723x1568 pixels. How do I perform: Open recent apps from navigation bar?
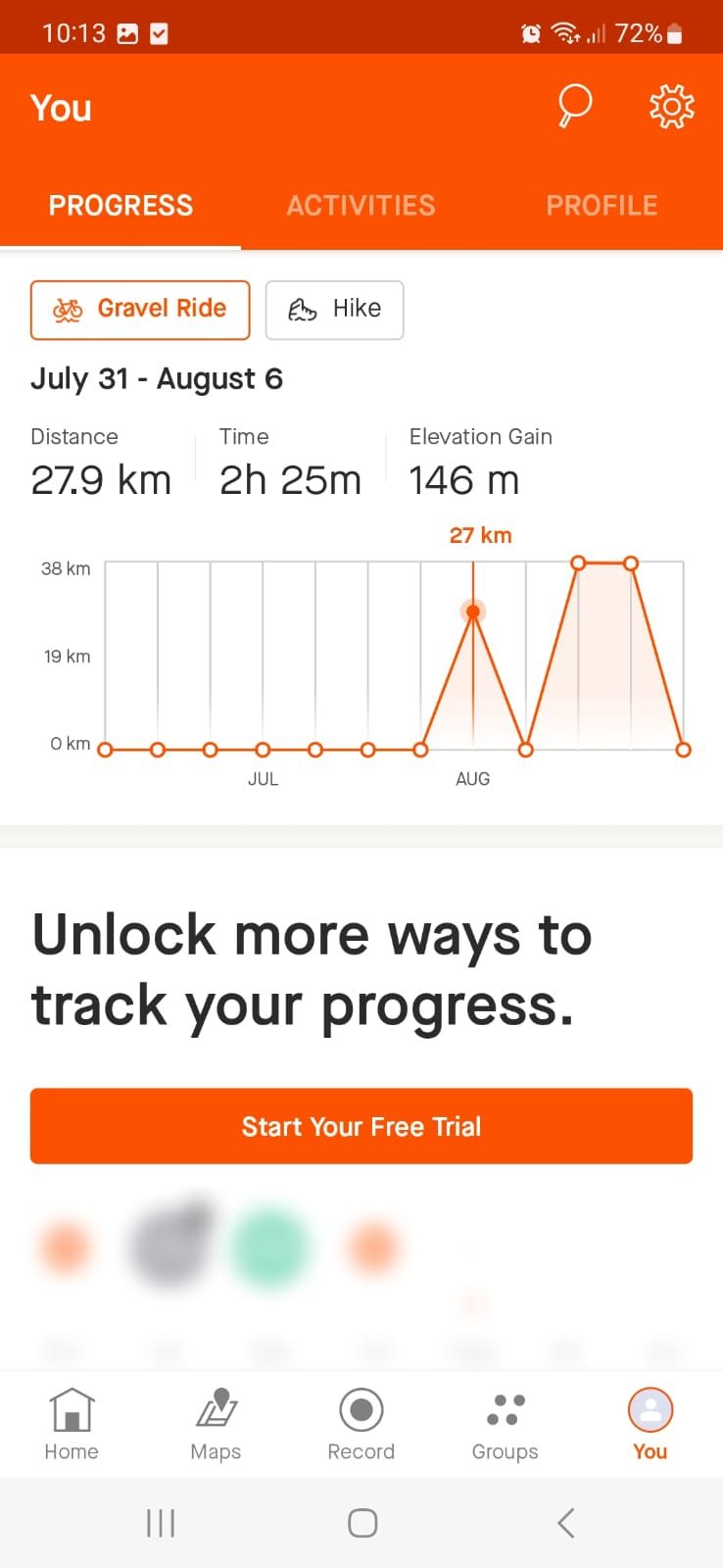click(160, 1523)
